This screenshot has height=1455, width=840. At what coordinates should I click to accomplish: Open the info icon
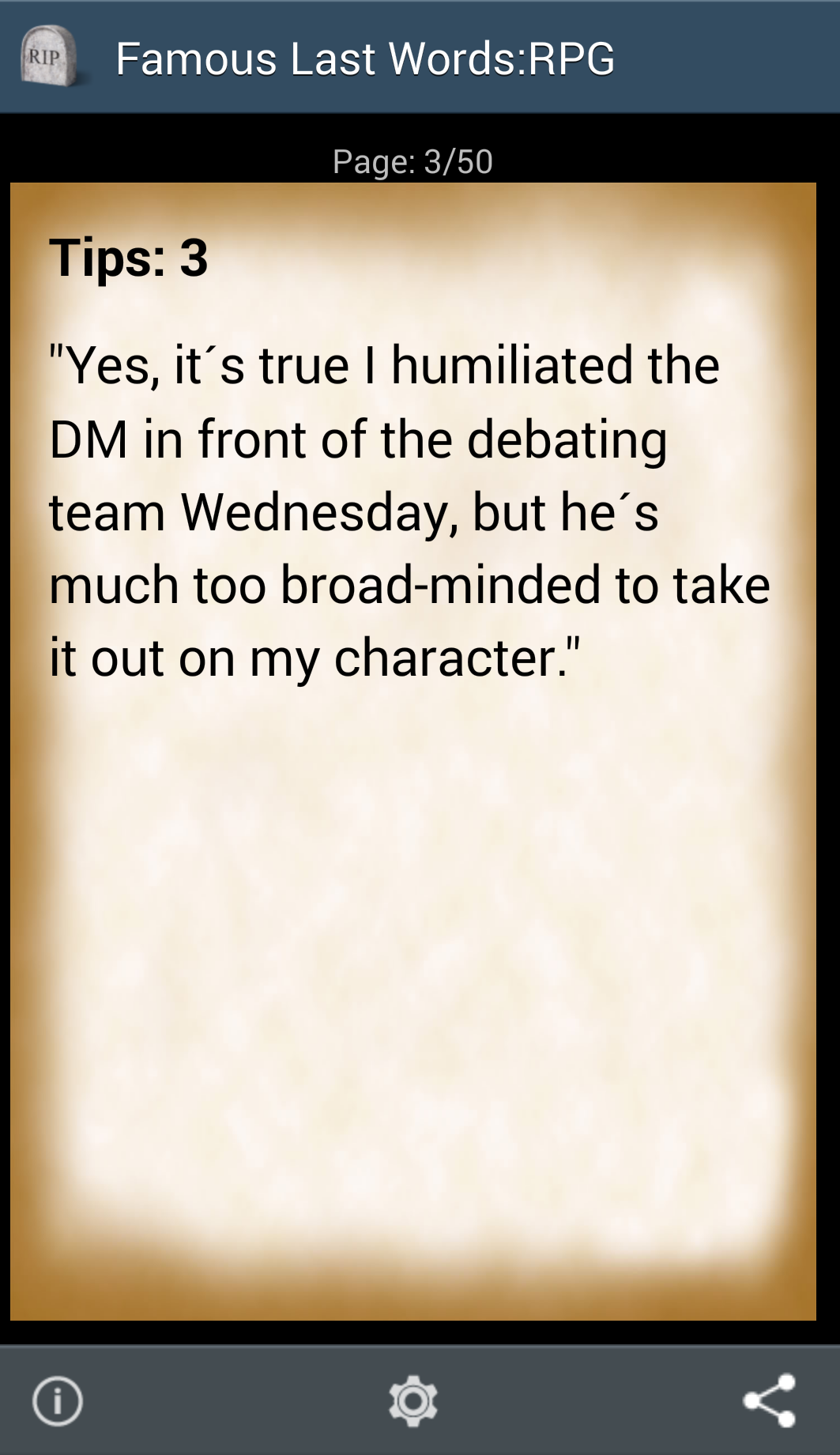[x=57, y=1401]
